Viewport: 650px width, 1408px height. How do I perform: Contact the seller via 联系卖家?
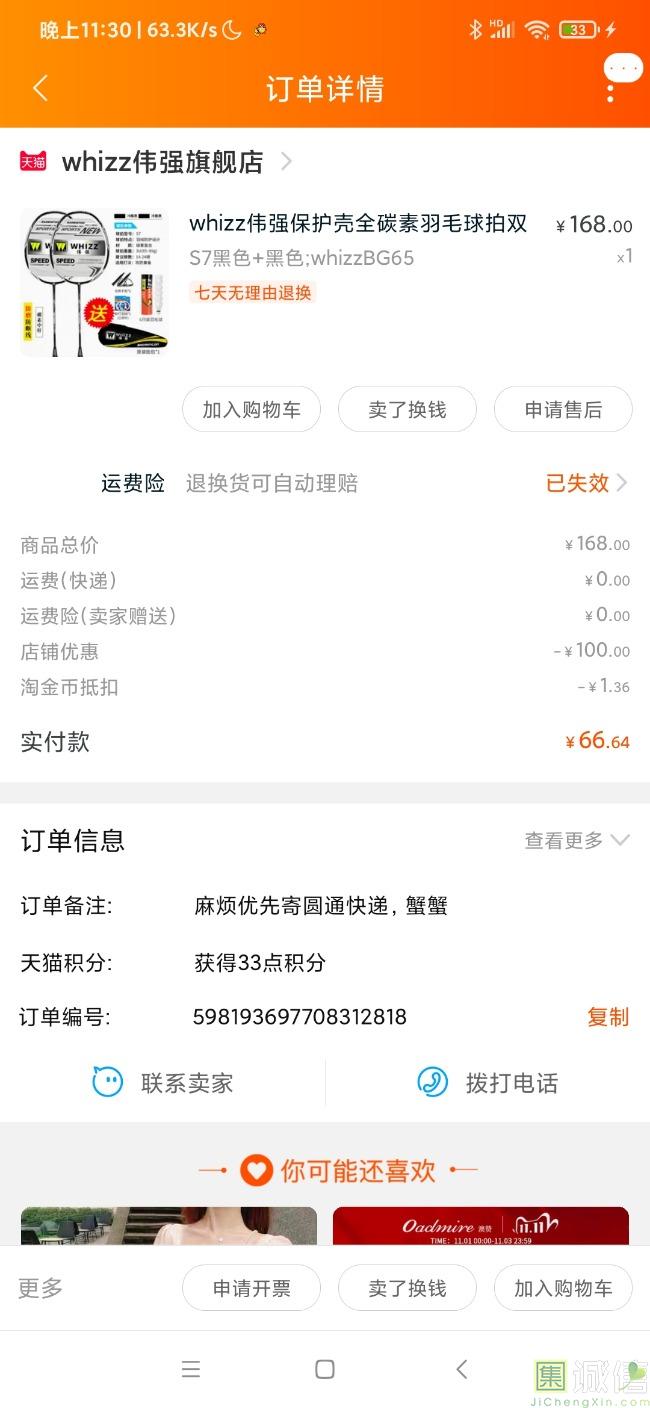pyautogui.click(x=163, y=1083)
